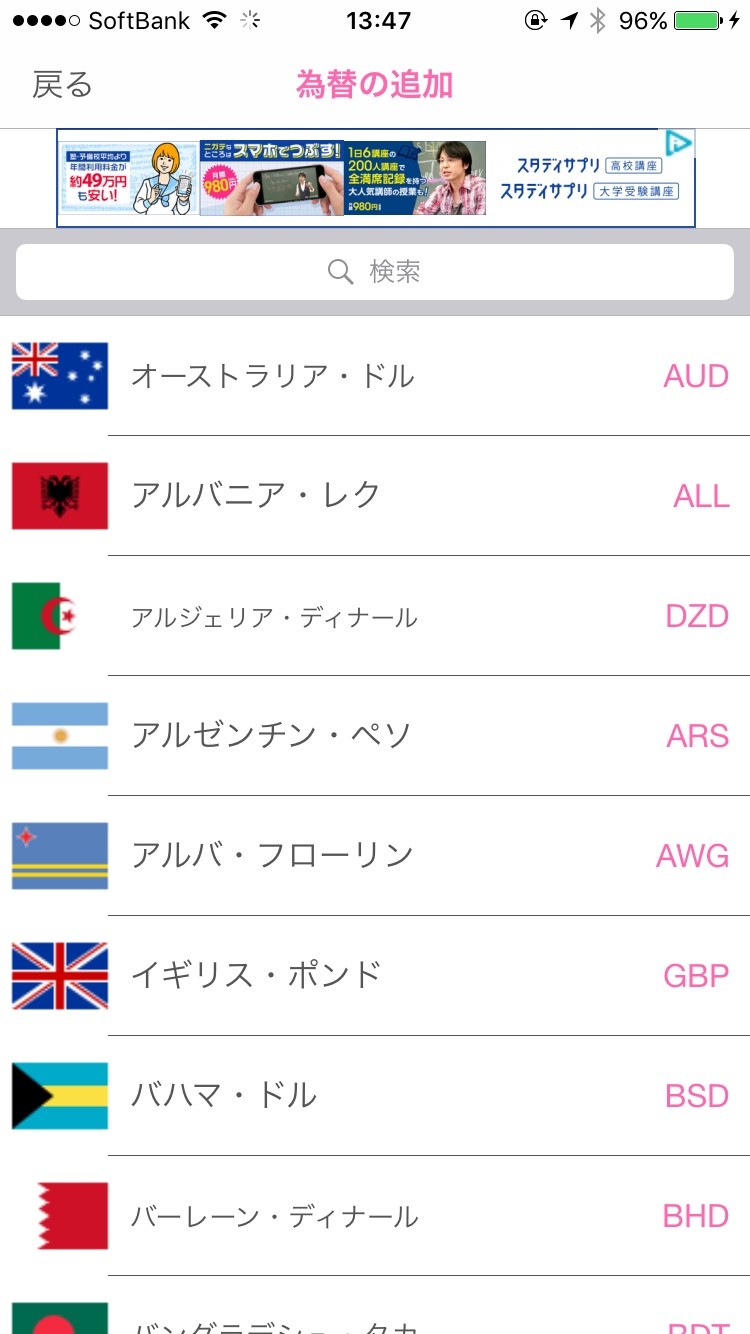Add バハマ・ドル (BSD)
The image size is (750, 1334).
tap(375, 1096)
